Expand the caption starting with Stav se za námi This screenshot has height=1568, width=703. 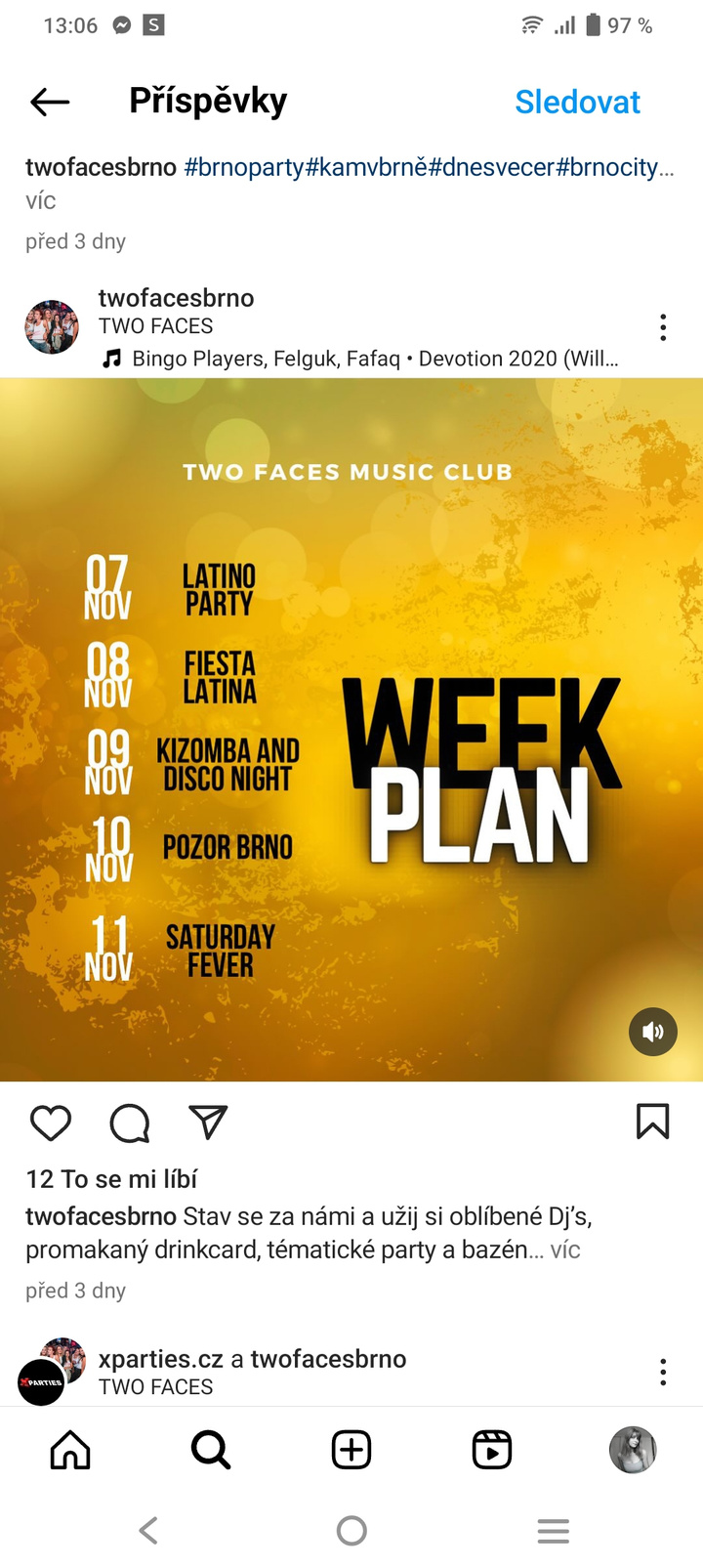coord(565,1250)
